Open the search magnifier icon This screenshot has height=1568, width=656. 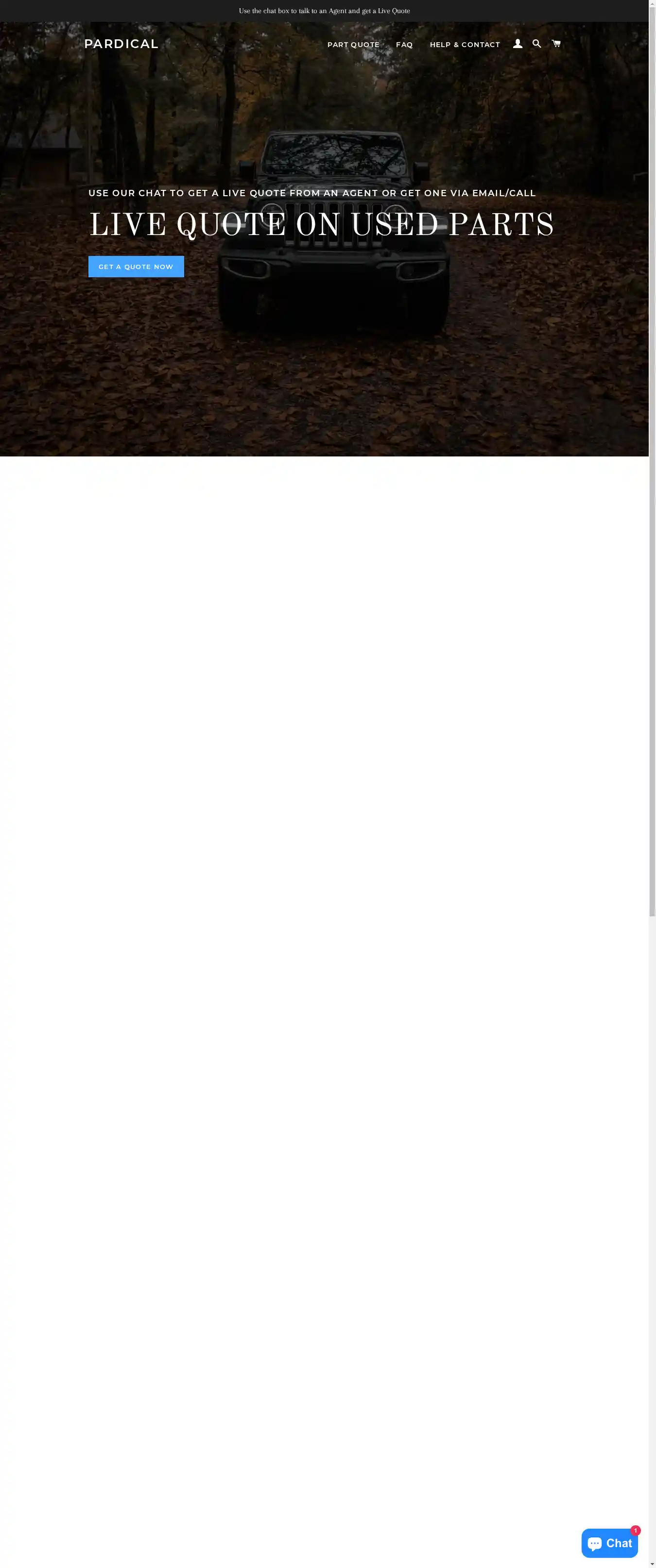[x=536, y=44]
